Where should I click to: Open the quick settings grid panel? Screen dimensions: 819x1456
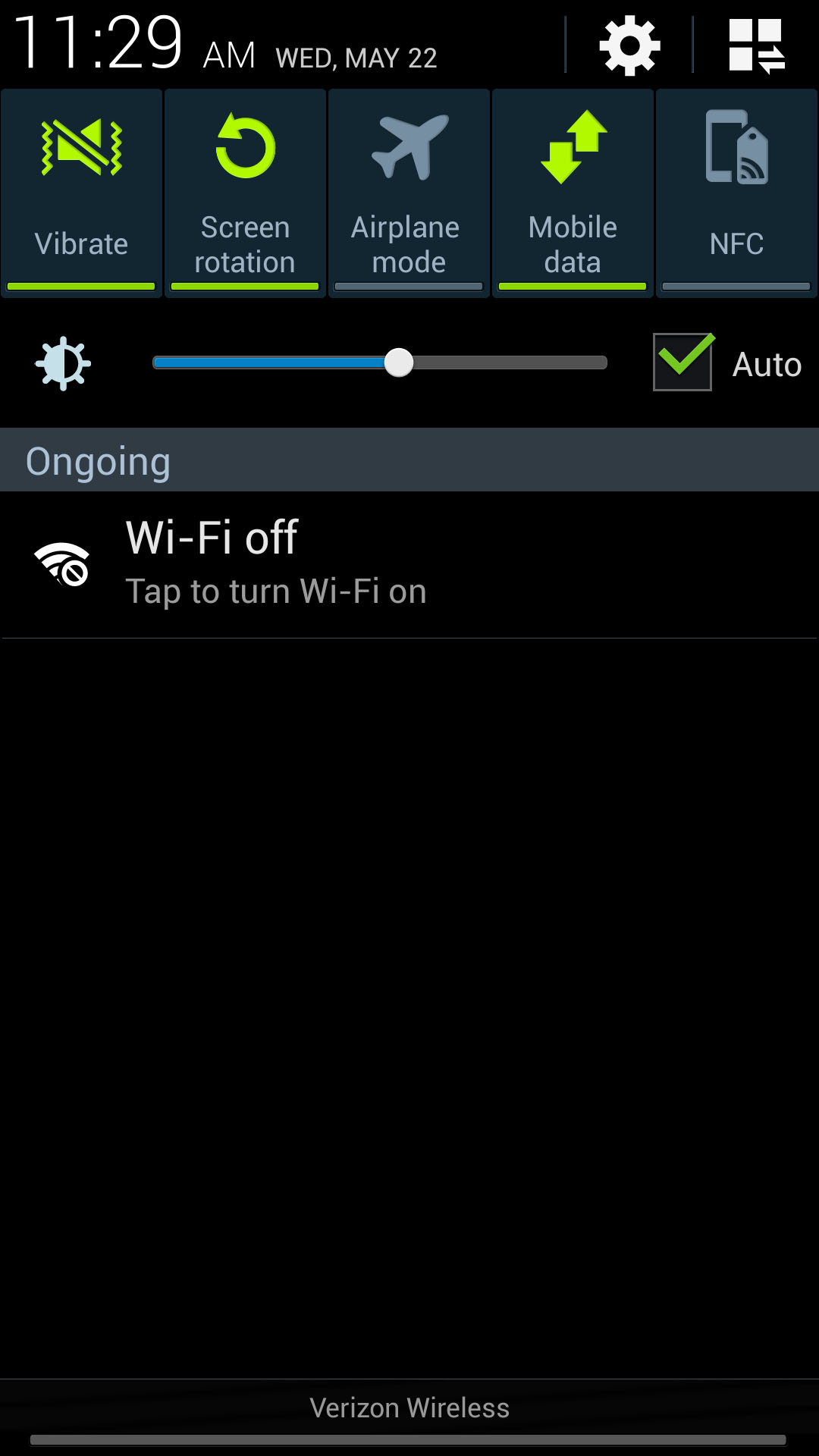756,46
